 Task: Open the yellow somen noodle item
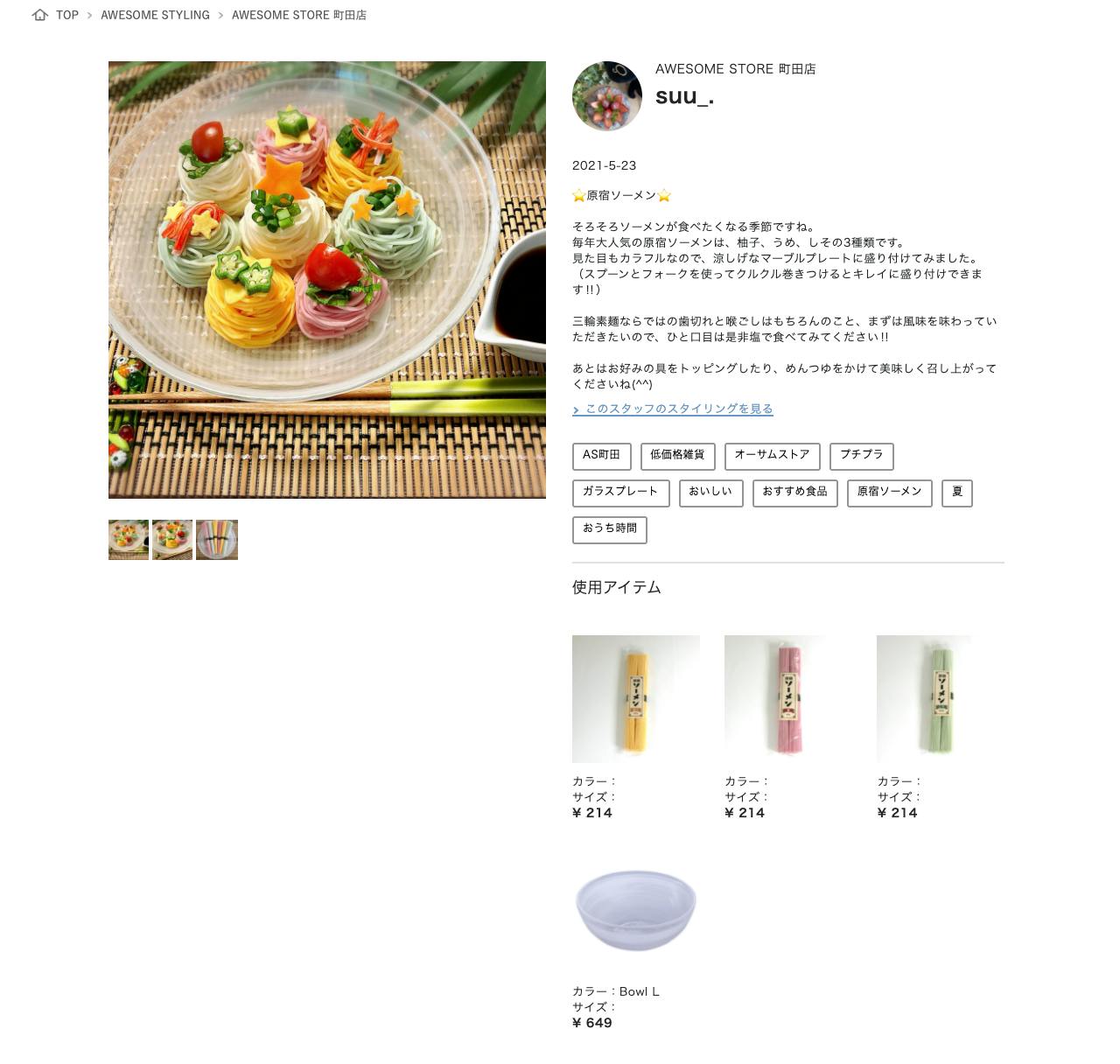[635, 698]
